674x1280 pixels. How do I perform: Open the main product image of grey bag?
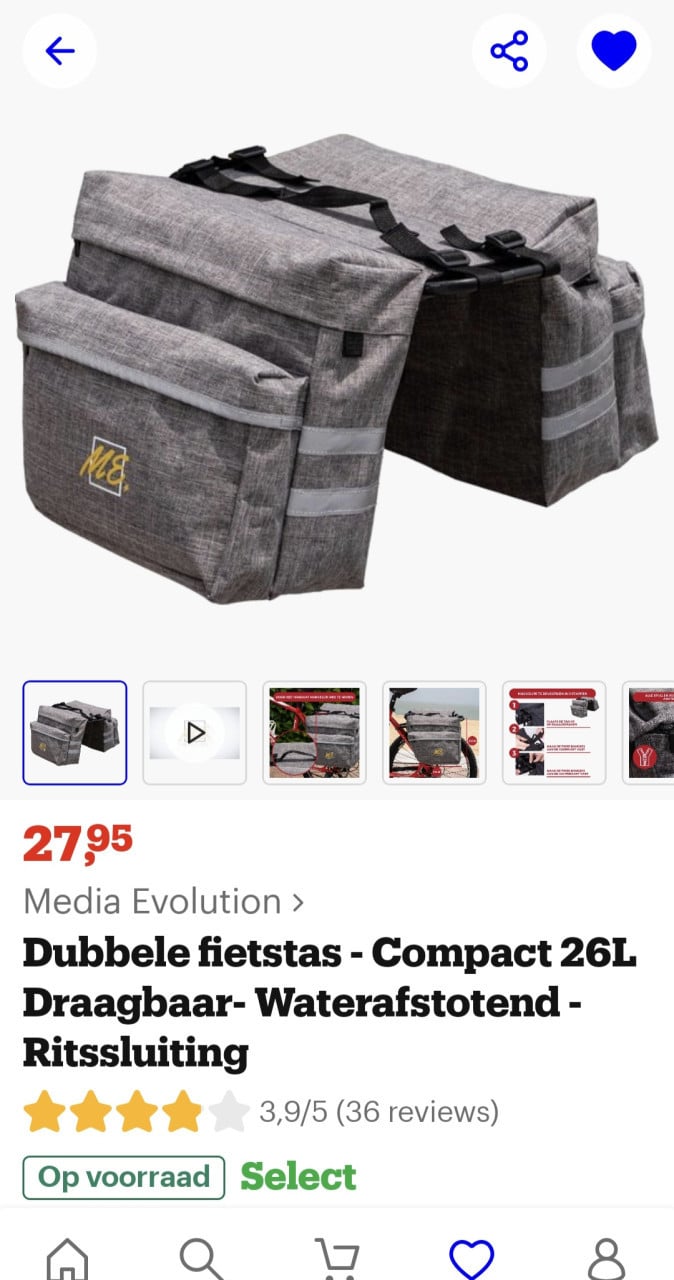pyautogui.click(x=337, y=370)
